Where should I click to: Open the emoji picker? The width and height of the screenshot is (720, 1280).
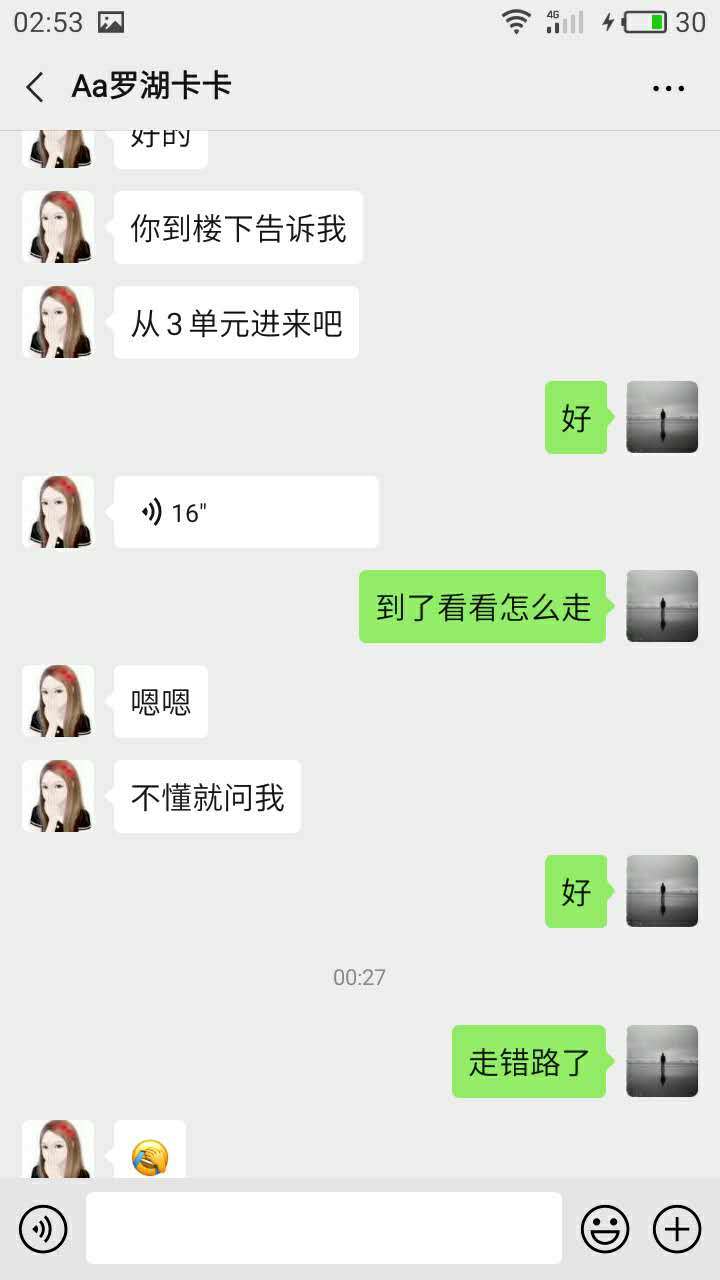click(x=605, y=1229)
